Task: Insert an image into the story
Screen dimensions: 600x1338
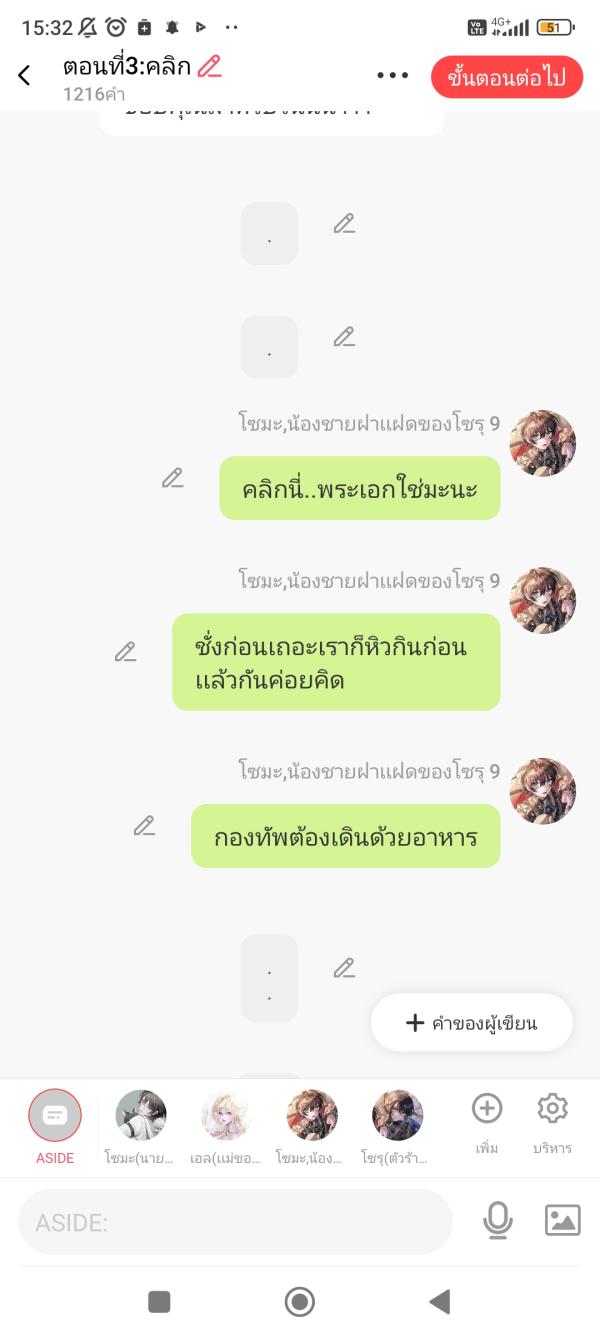Action: tap(562, 1220)
